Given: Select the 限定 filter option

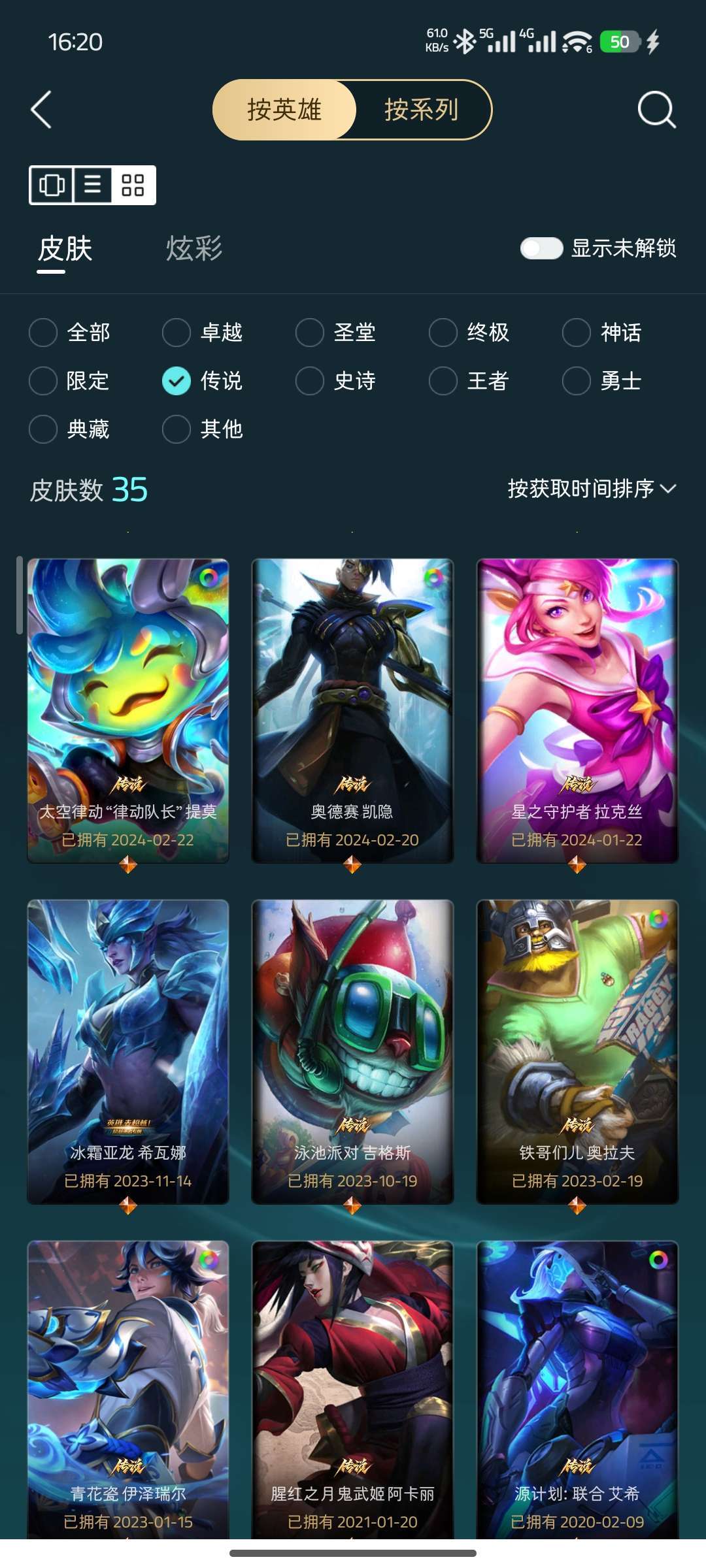Looking at the screenshot, I should pos(70,381).
